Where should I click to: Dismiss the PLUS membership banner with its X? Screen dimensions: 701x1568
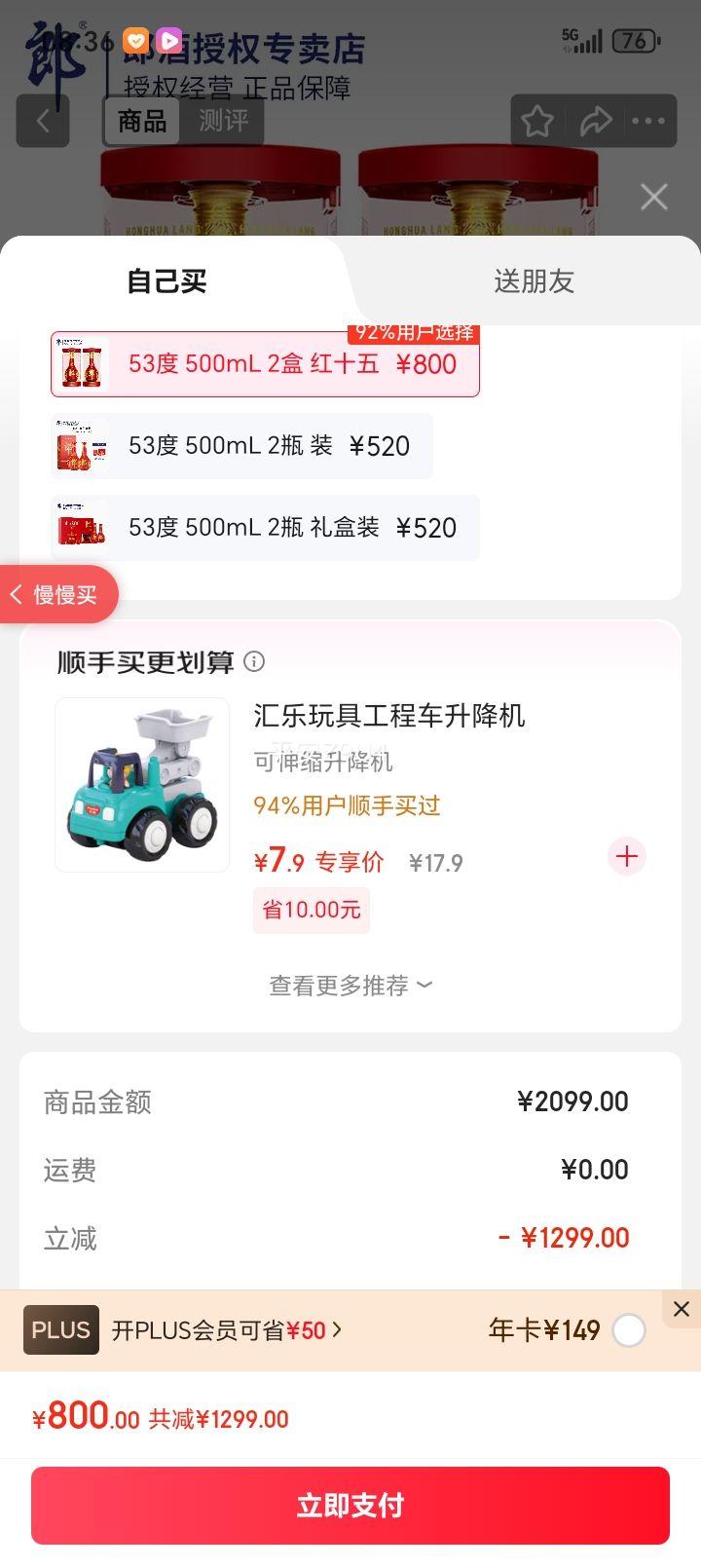tap(681, 1309)
